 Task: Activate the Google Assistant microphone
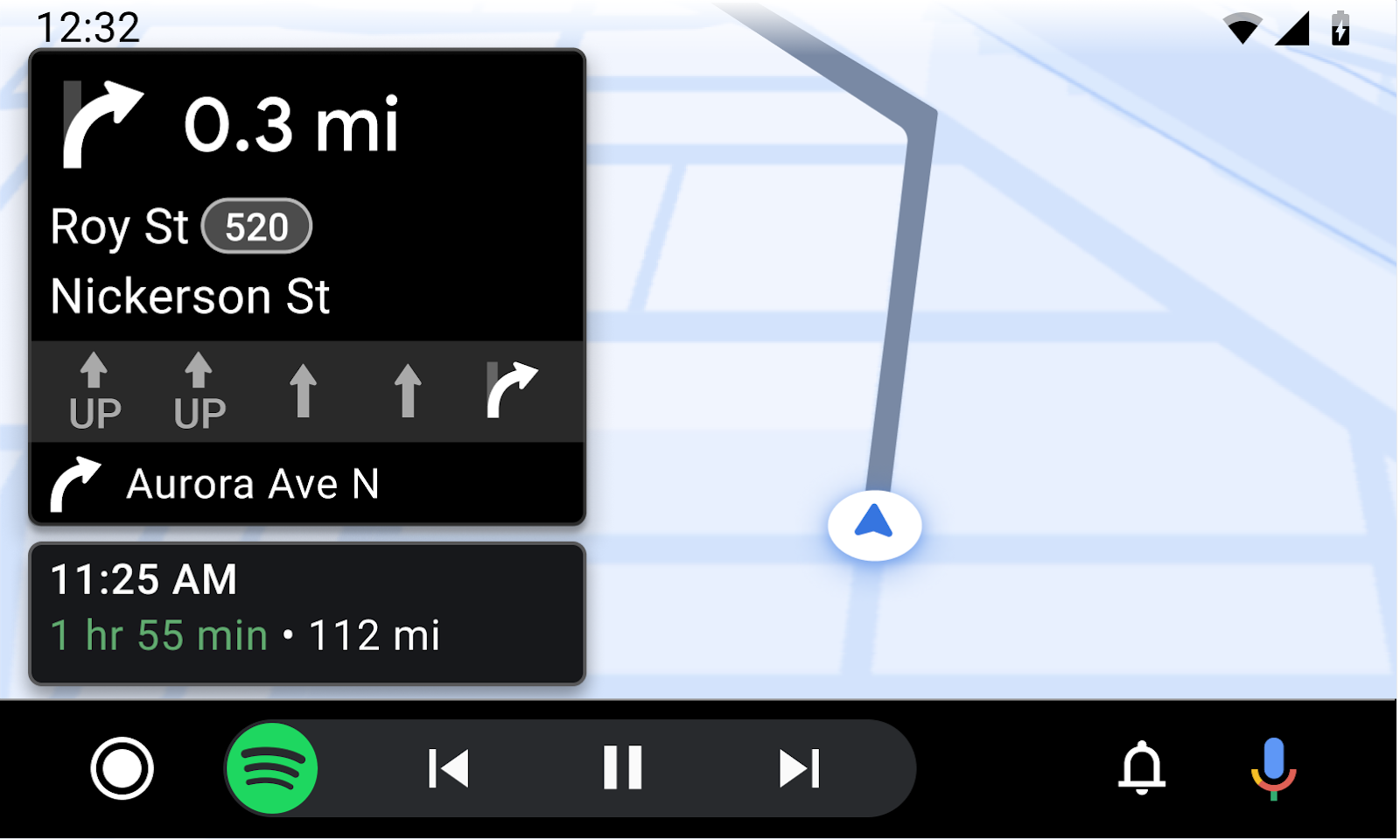click(x=1273, y=769)
